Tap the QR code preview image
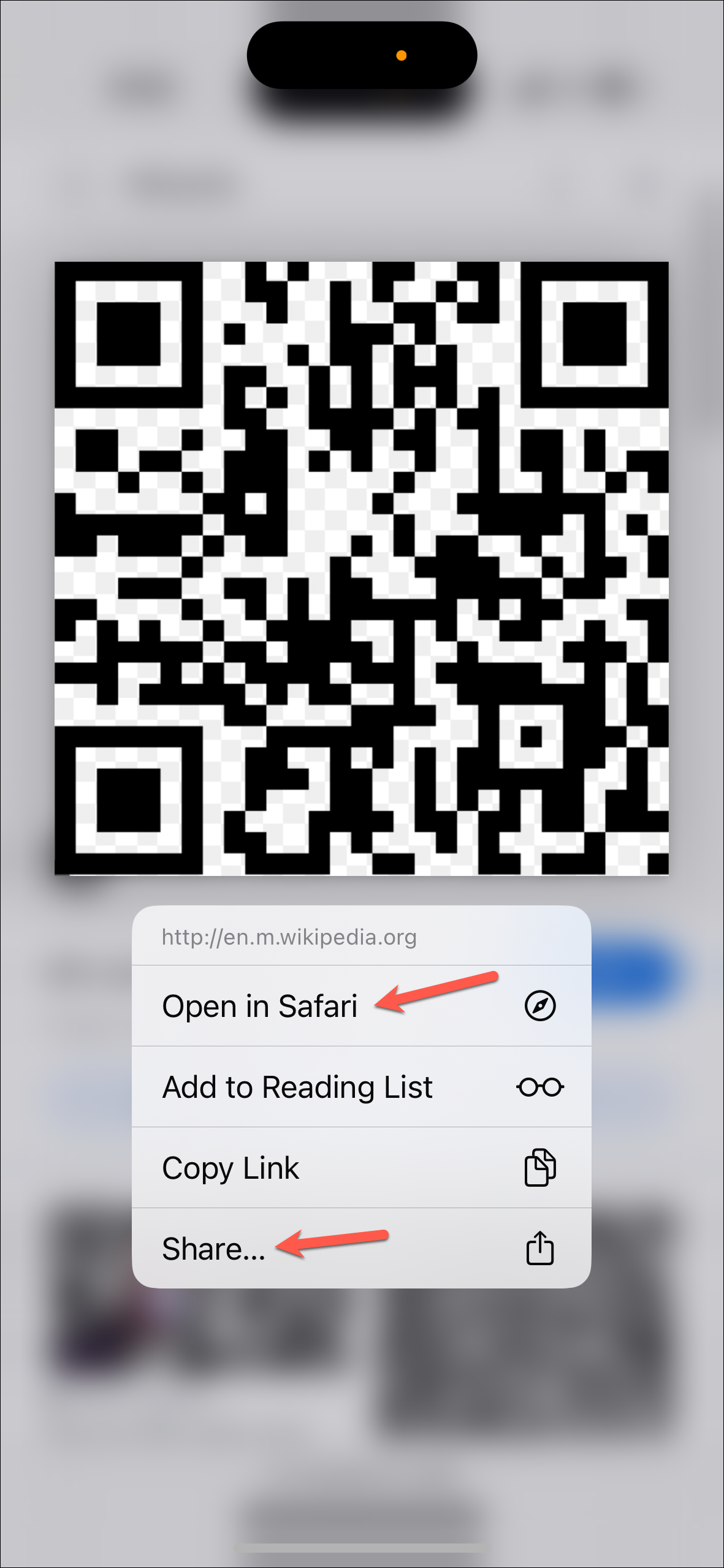The height and width of the screenshot is (1568, 724). [362, 568]
